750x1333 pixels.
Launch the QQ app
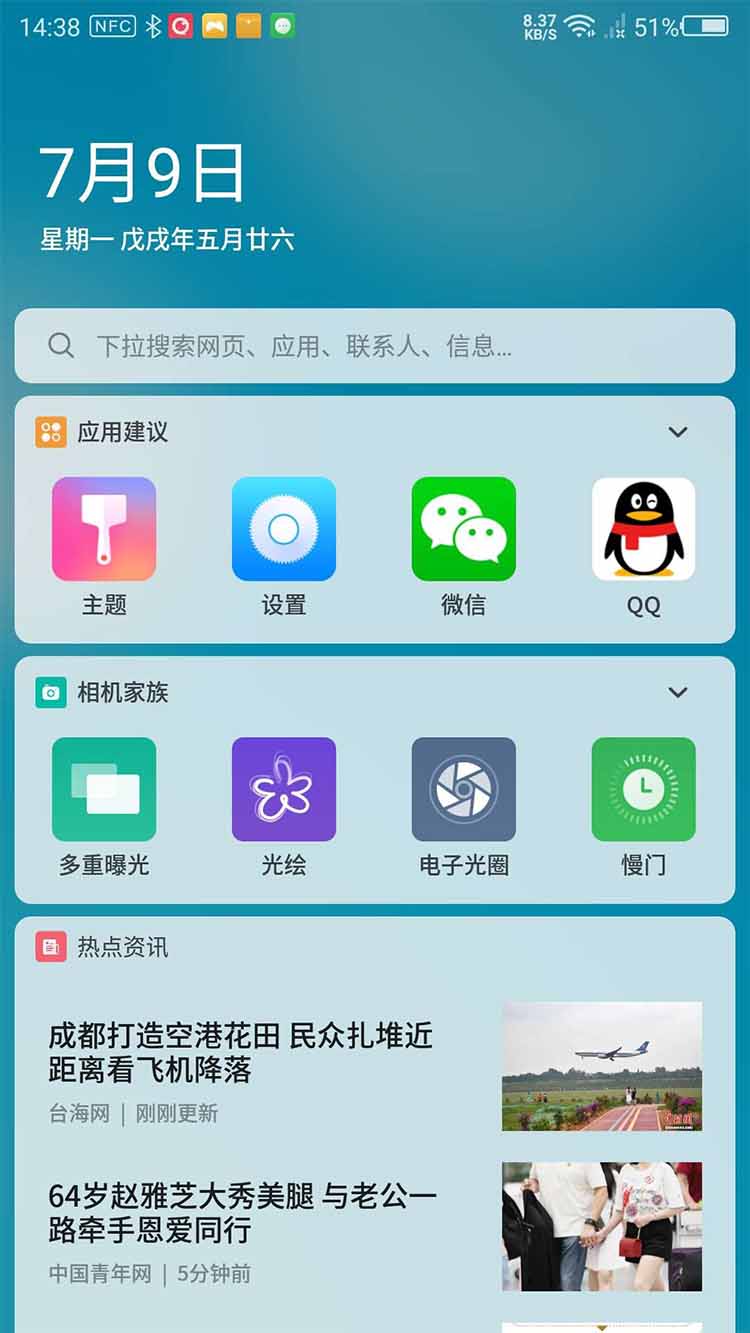(643, 530)
